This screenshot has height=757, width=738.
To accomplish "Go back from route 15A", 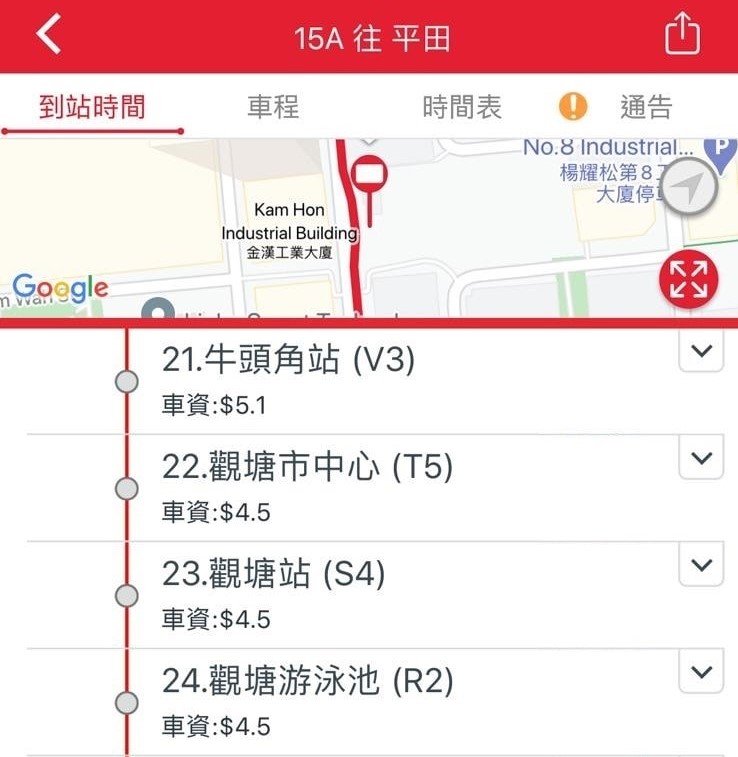I will (48, 36).
